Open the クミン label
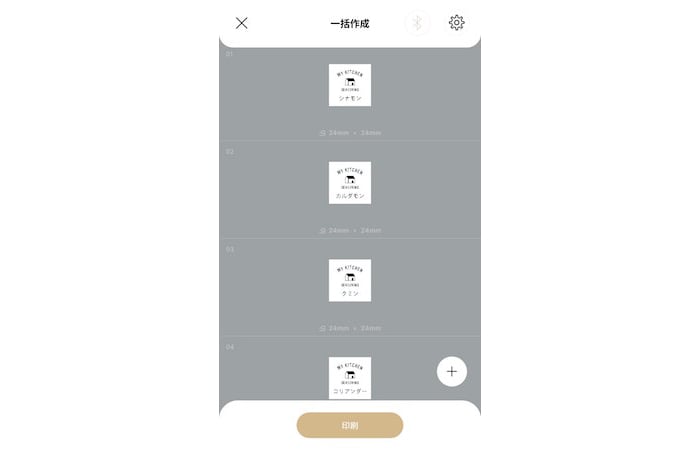Screen dimensions: 700x450 pyautogui.click(x=350, y=281)
